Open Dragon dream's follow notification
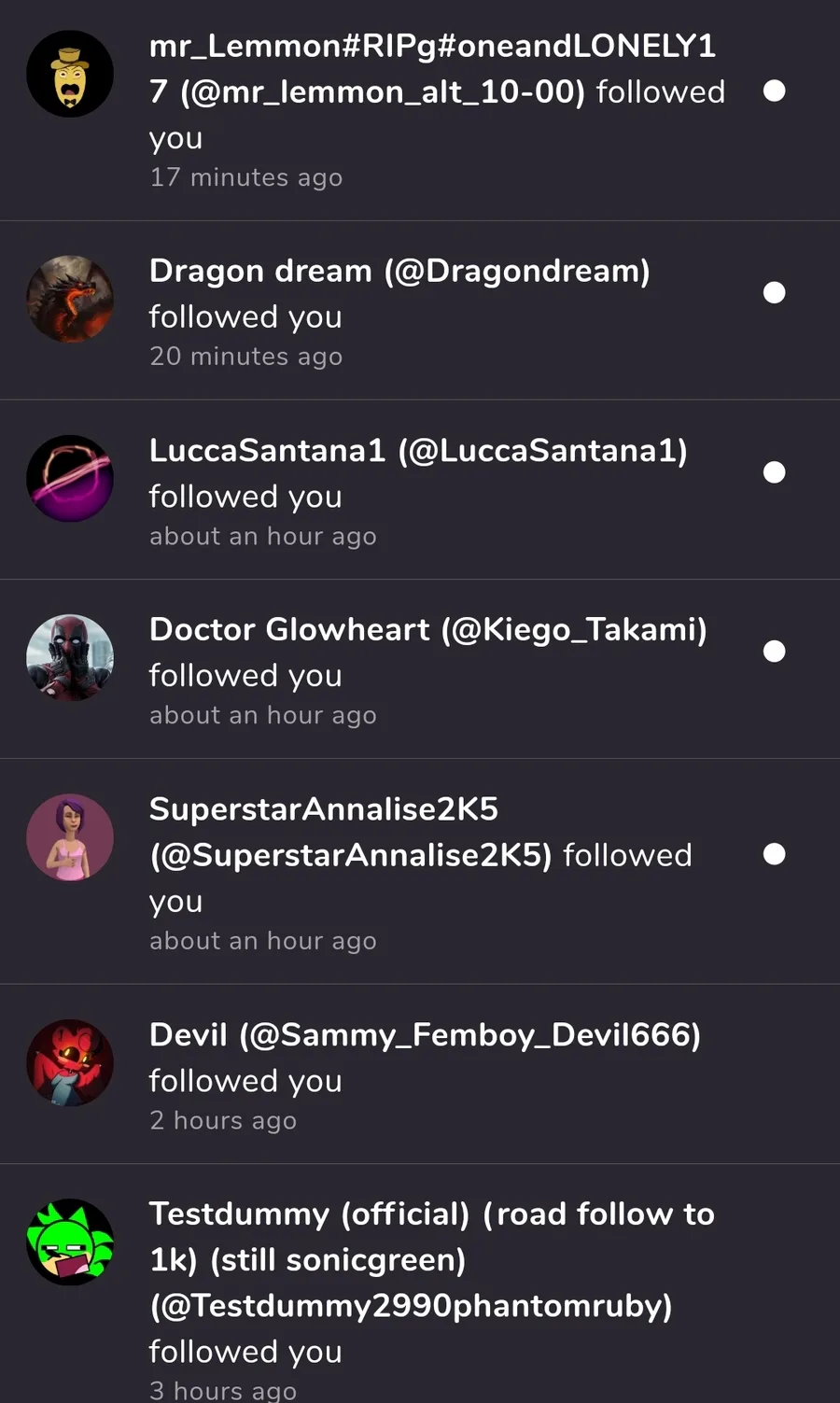 tap(420, 311)
